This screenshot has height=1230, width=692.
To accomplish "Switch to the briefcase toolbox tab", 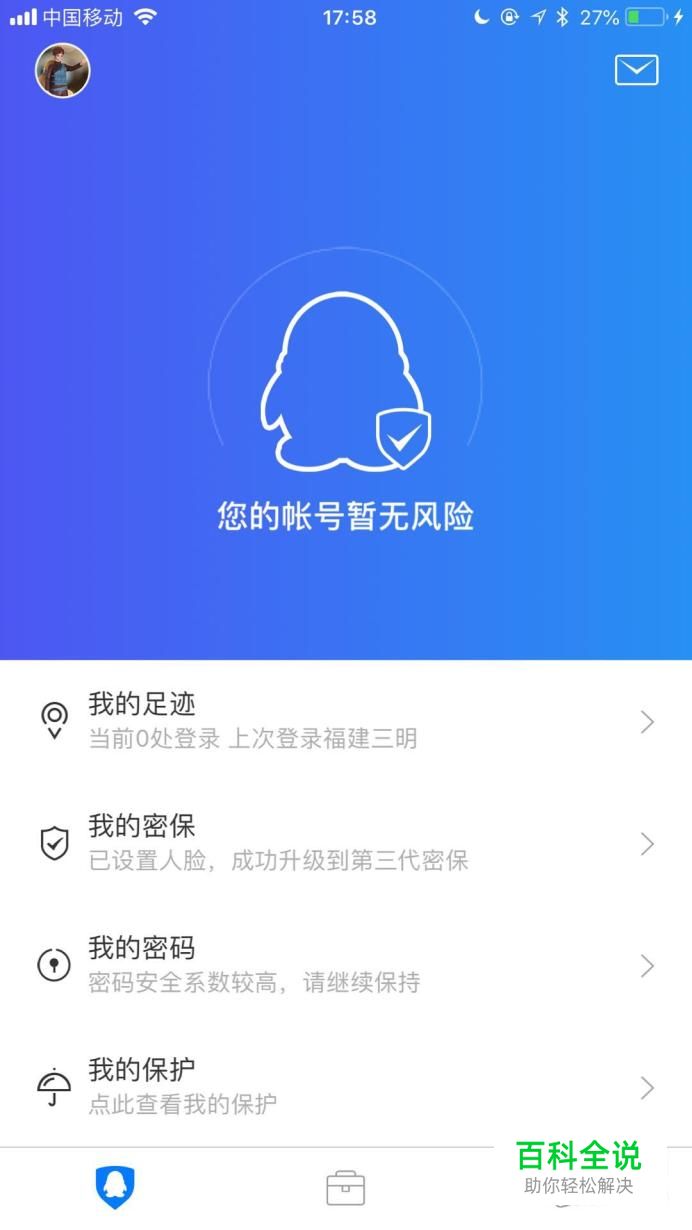I will tap(346, 1189).
